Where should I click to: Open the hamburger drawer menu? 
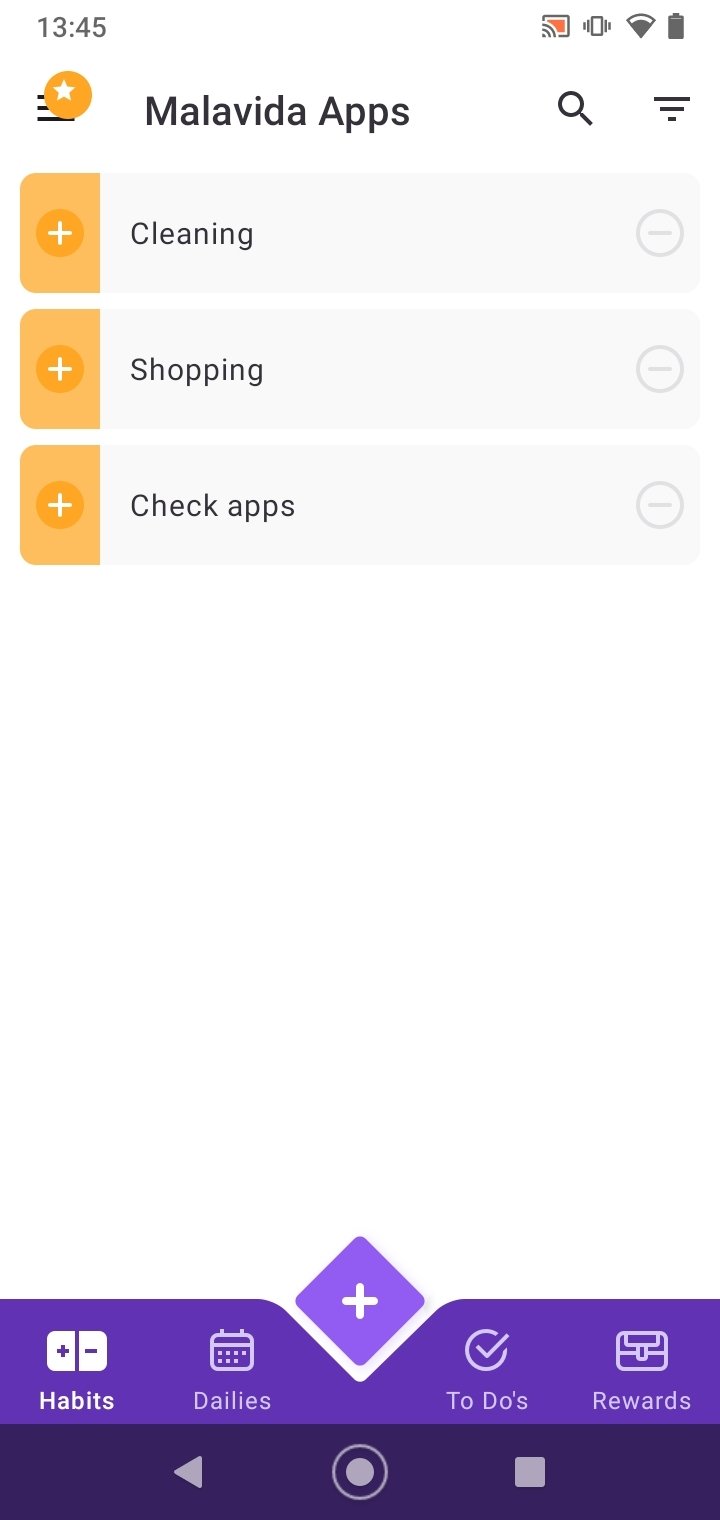pyautogui.click(x=57, y=108)
